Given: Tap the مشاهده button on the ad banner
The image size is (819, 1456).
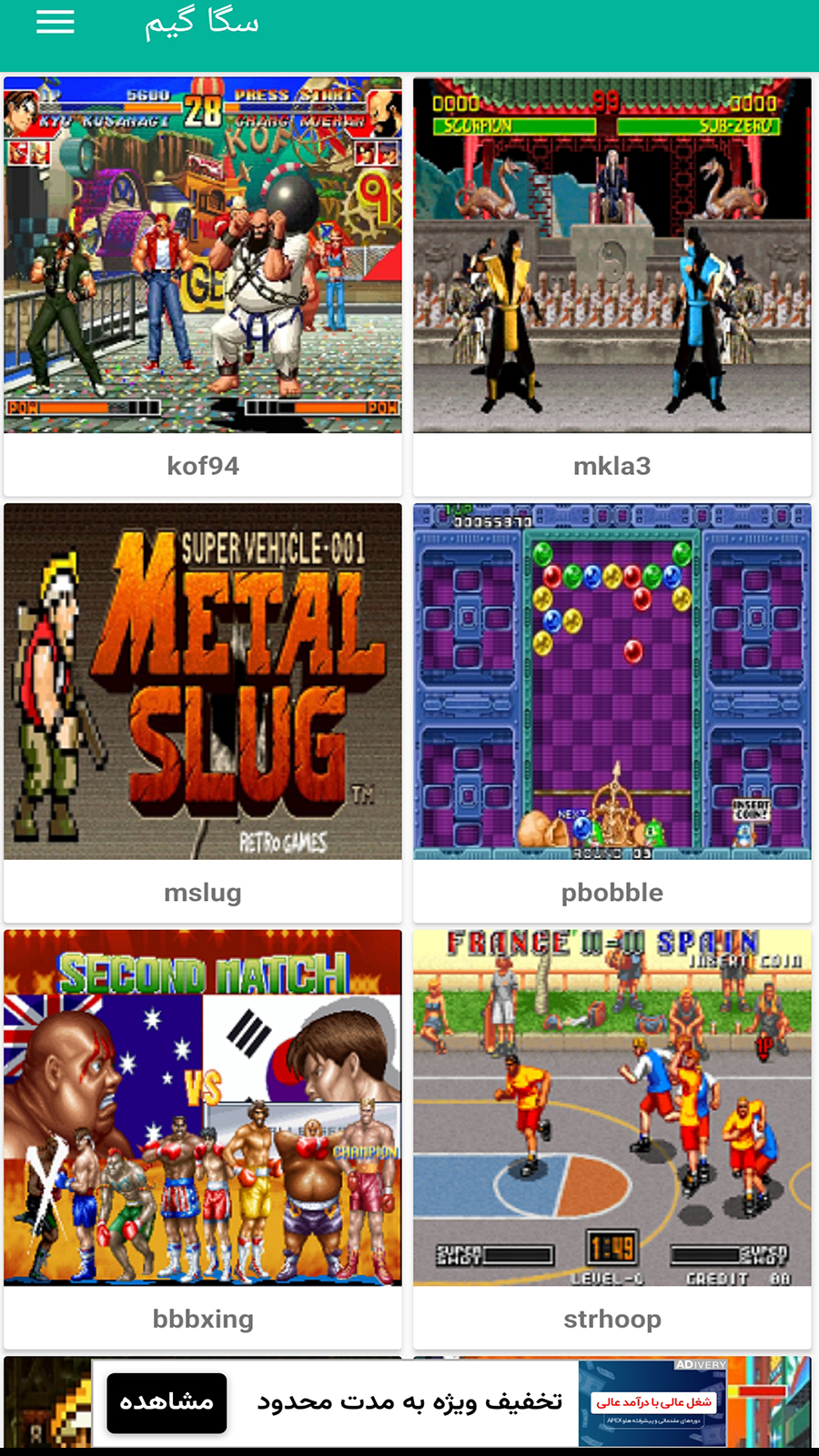Looking at the screenshot, I should tap(167, 1402).
